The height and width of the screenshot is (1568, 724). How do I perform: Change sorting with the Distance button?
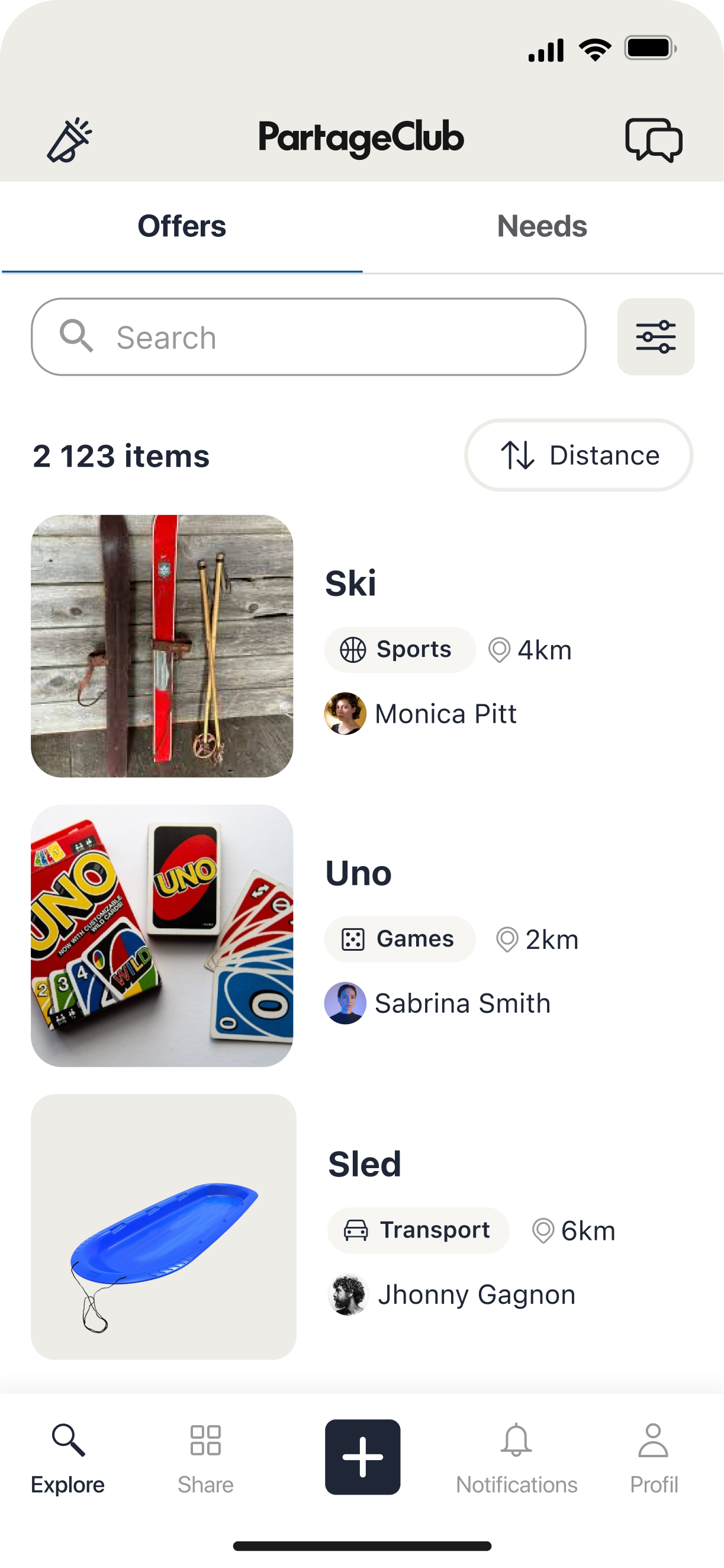pyautogui.click(x=578, y=456)
